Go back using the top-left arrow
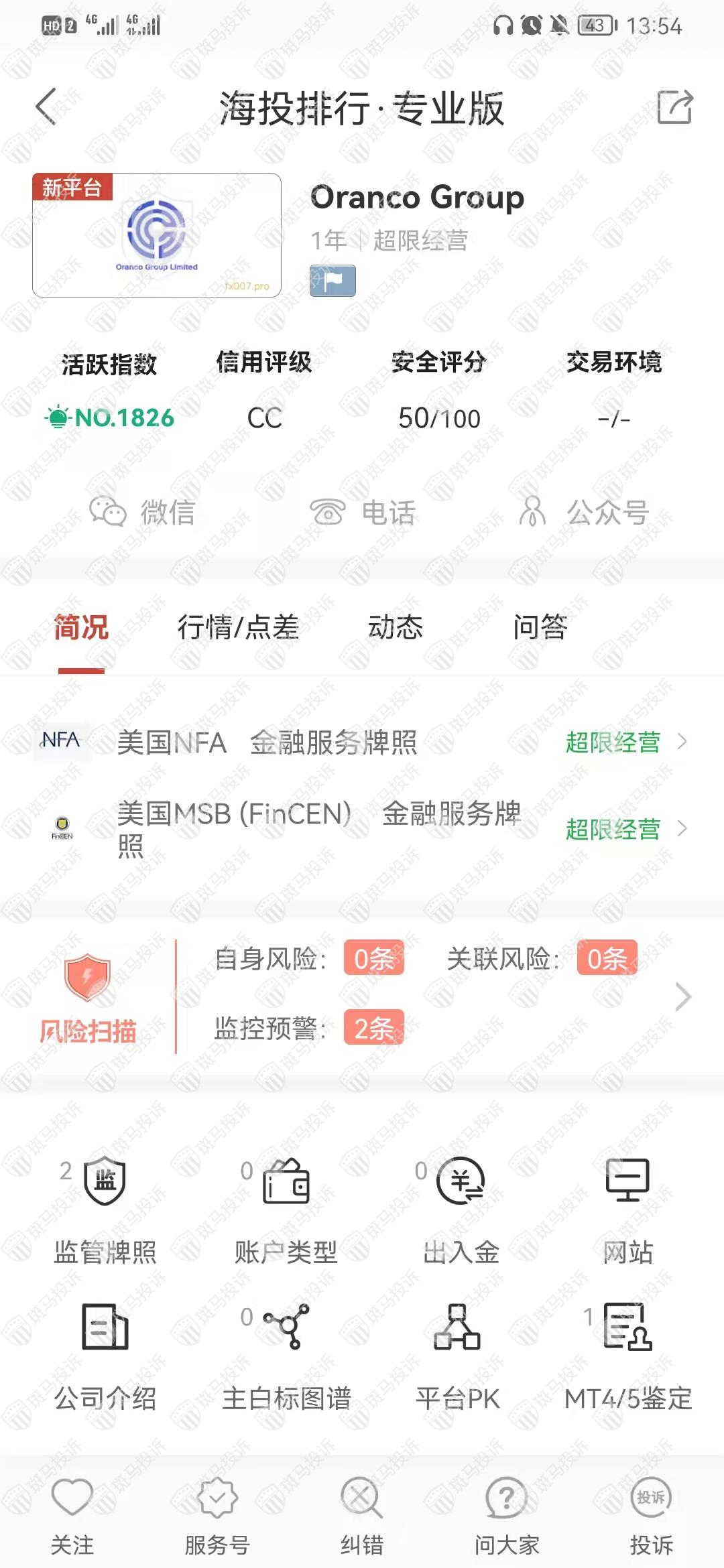 pyautogui.click(x=46, y=107)
